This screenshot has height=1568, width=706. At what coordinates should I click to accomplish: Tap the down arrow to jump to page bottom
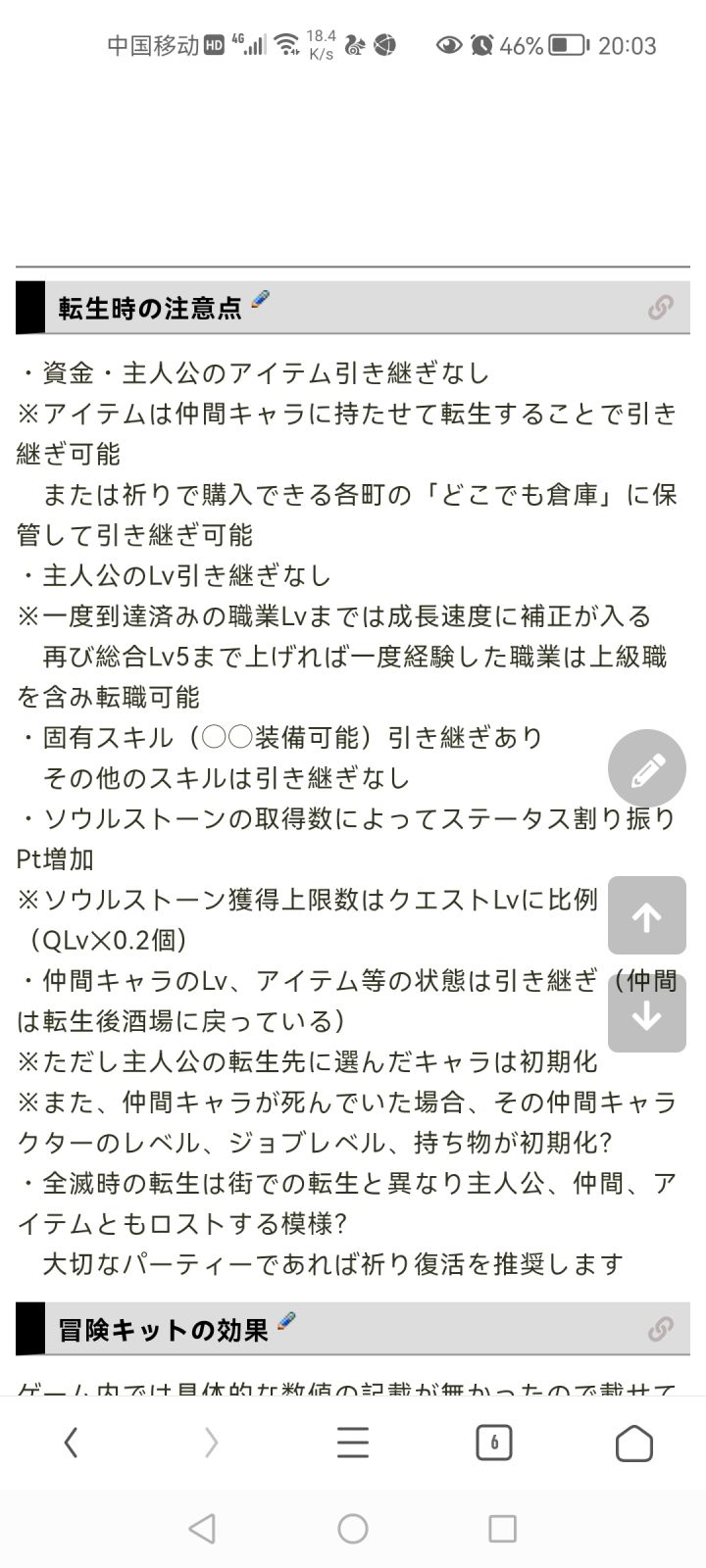645,1012
